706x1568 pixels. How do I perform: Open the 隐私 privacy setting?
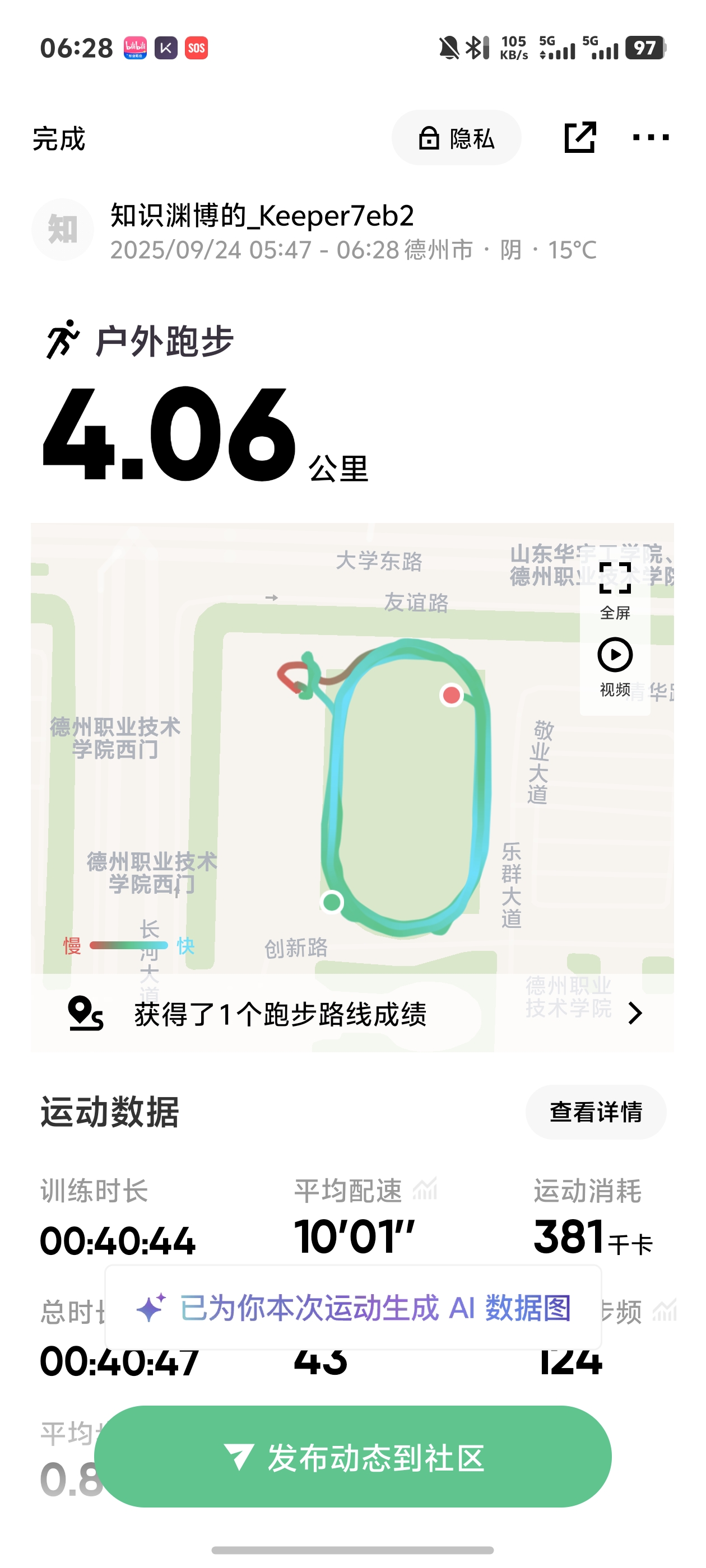point(456,138)
